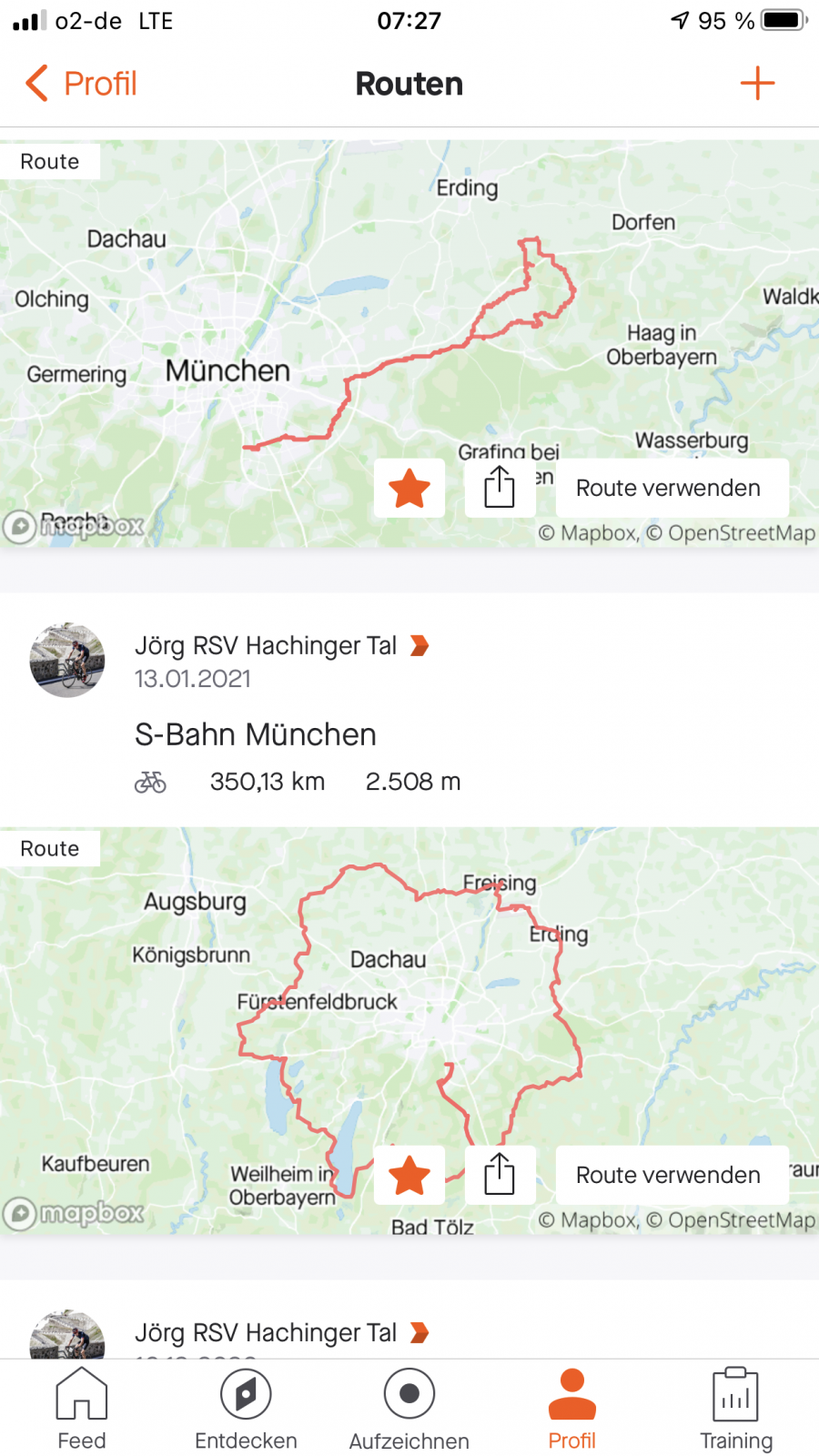The height and width of the screenshot is (1456, 819).
Task: Select the Profil tab
Action: click(572, 1409)
